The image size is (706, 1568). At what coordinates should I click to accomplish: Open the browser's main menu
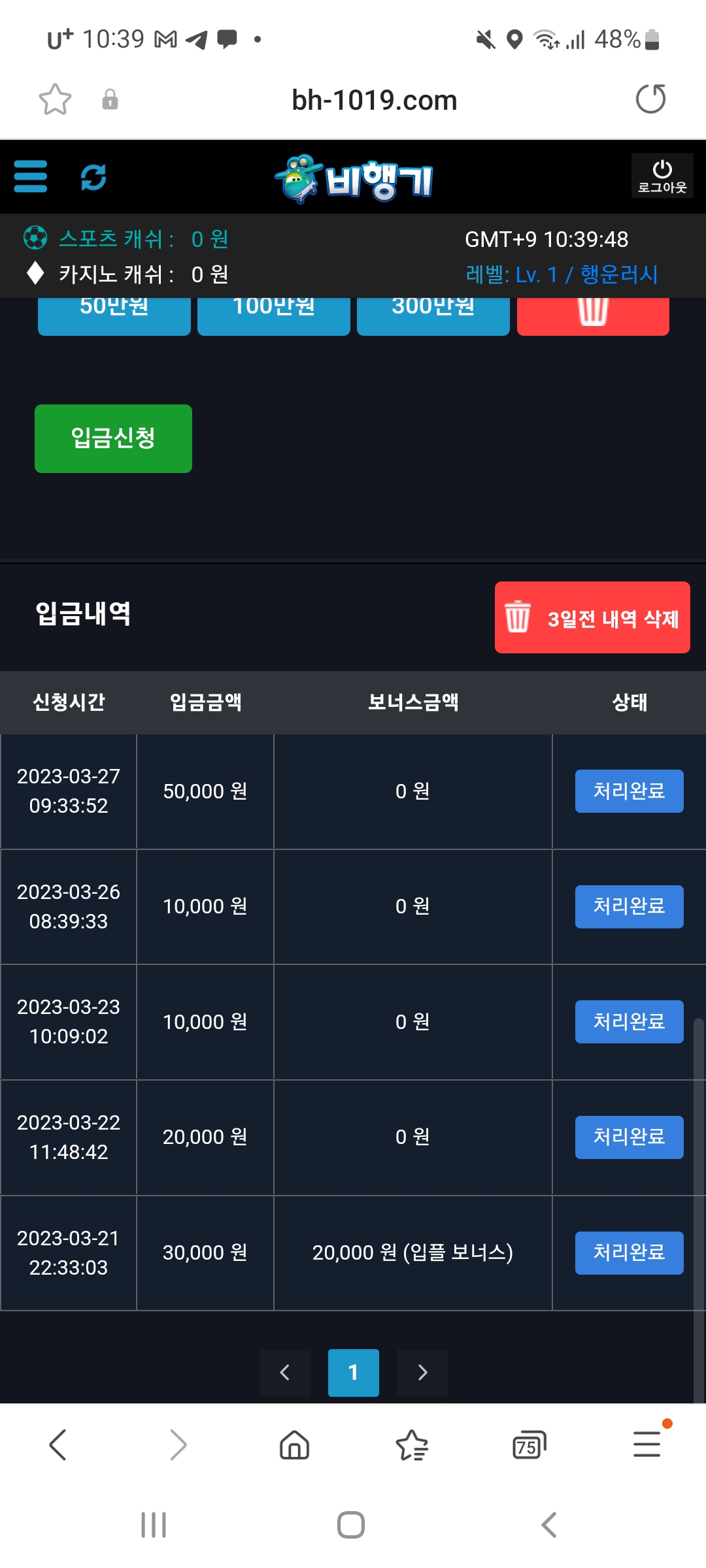(647, 1445)
